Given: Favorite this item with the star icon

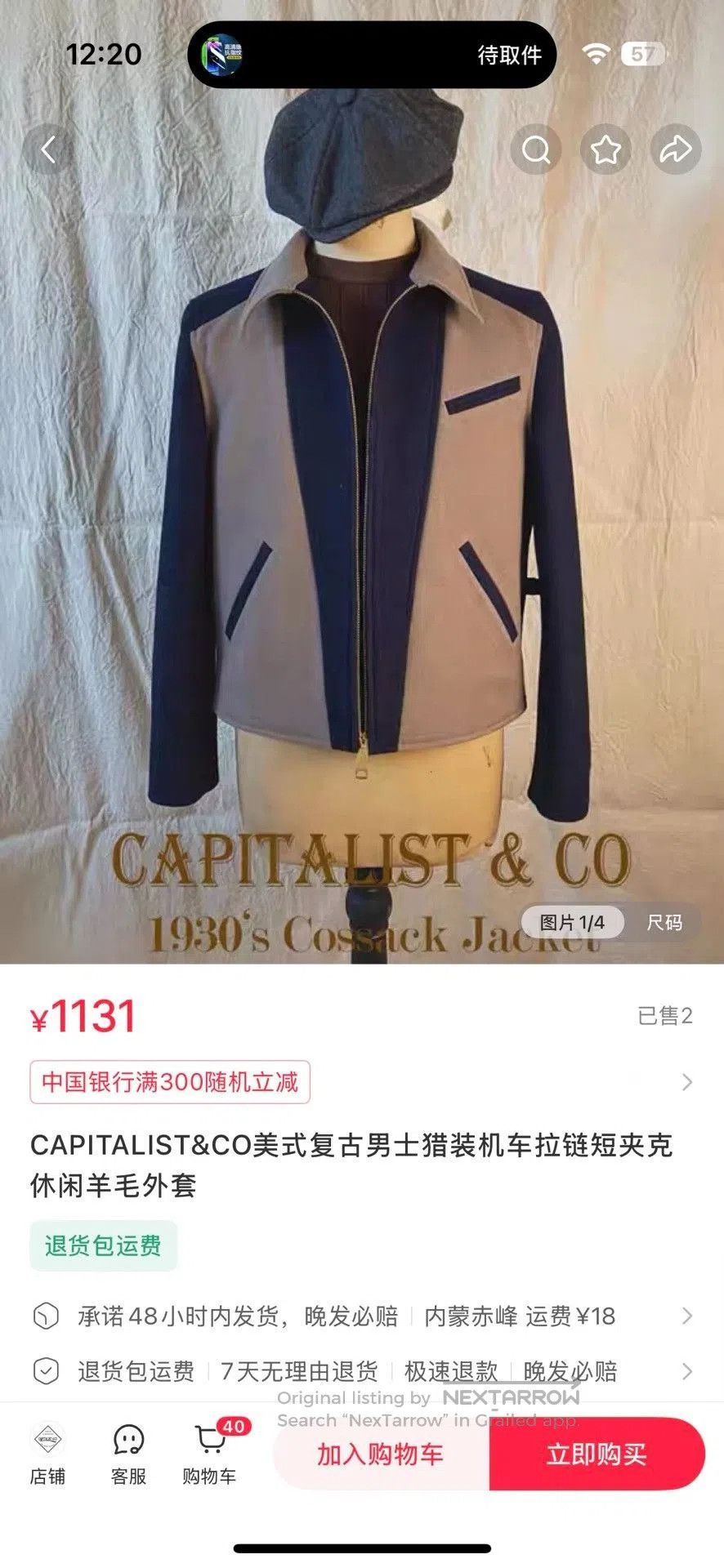Looking at the screenshot, I should point(606,149).
